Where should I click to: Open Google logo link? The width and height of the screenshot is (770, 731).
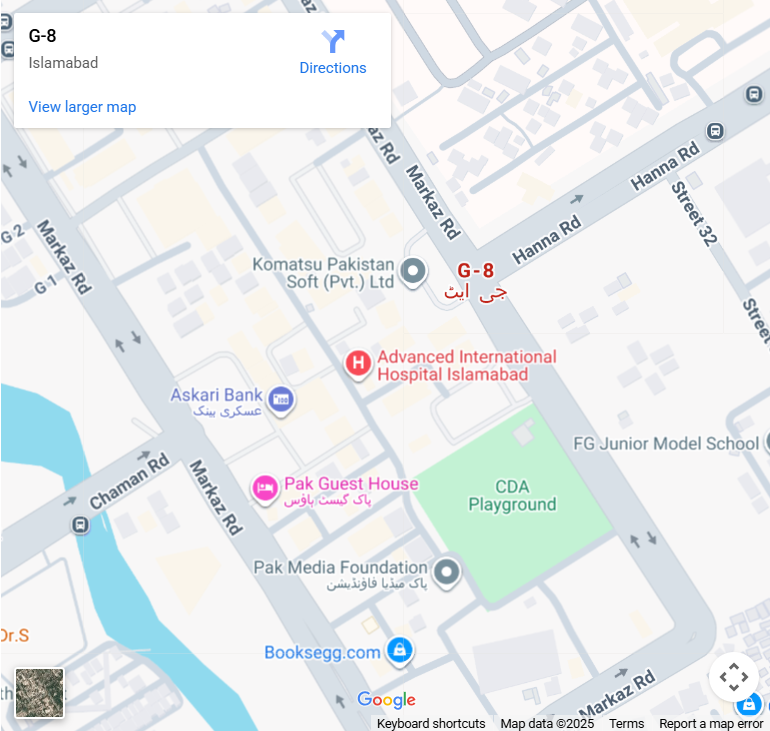tap(386, 700)
